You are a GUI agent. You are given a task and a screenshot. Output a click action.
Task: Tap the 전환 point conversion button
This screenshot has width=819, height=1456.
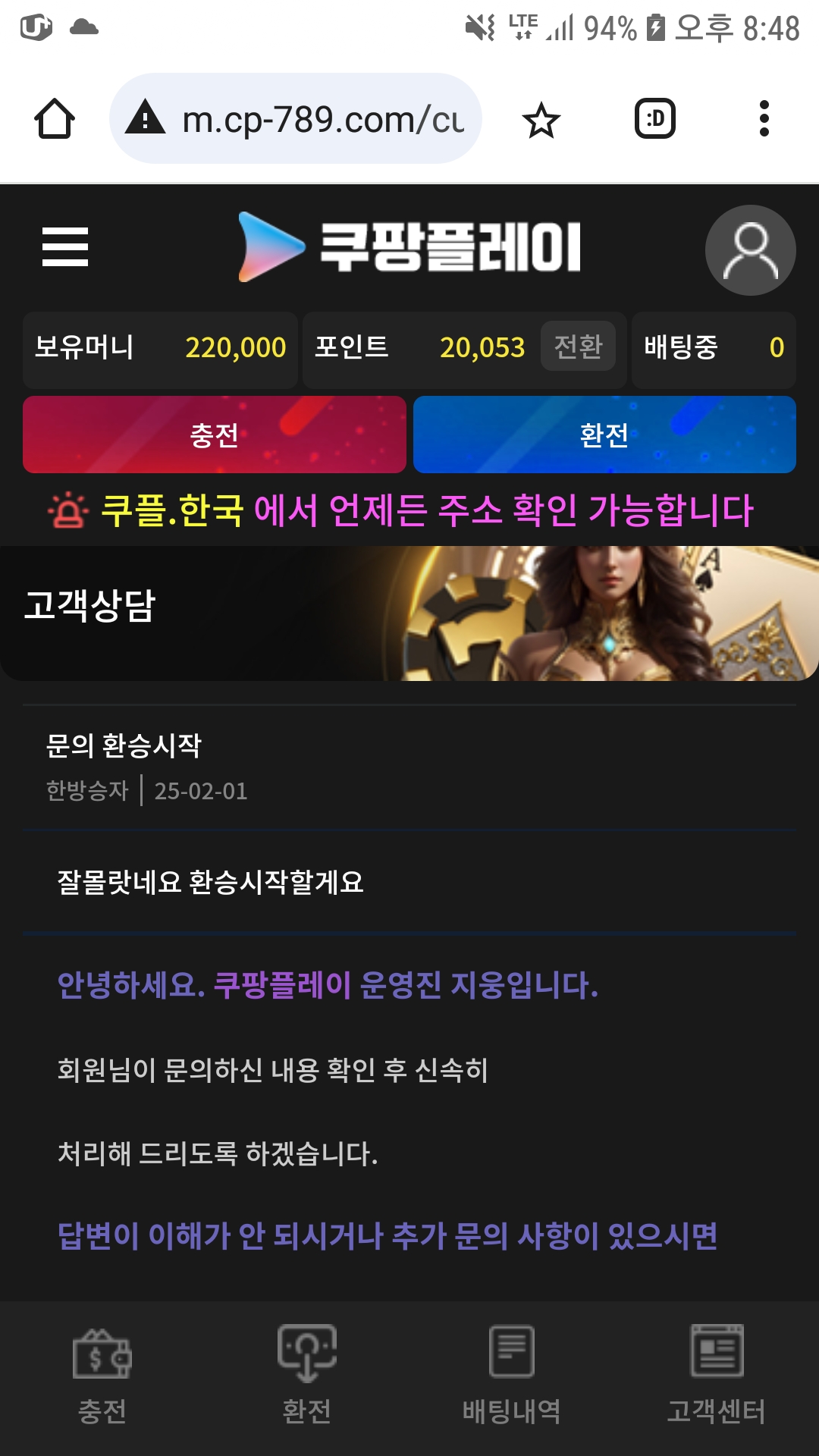578,347
